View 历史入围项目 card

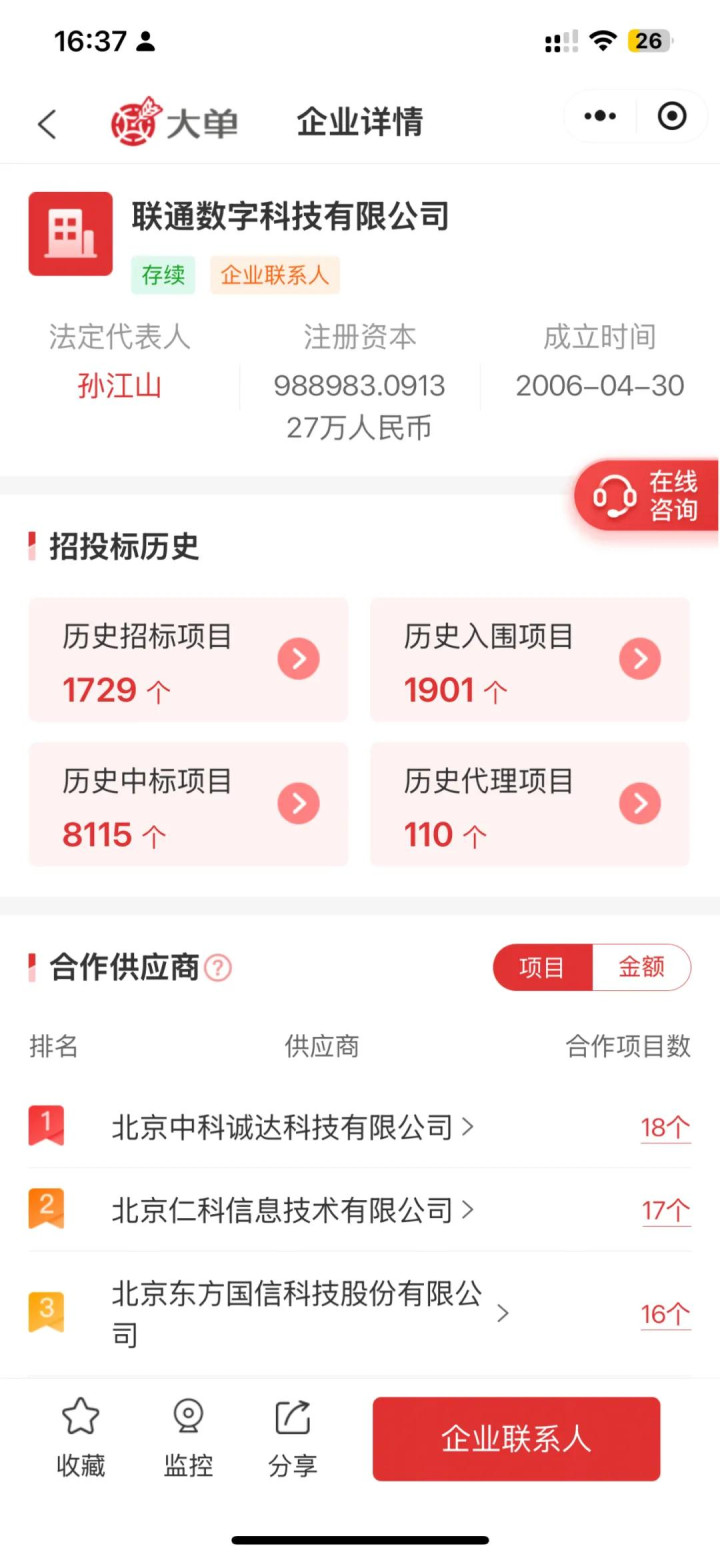pyautogui.click(x=530, y=660)
